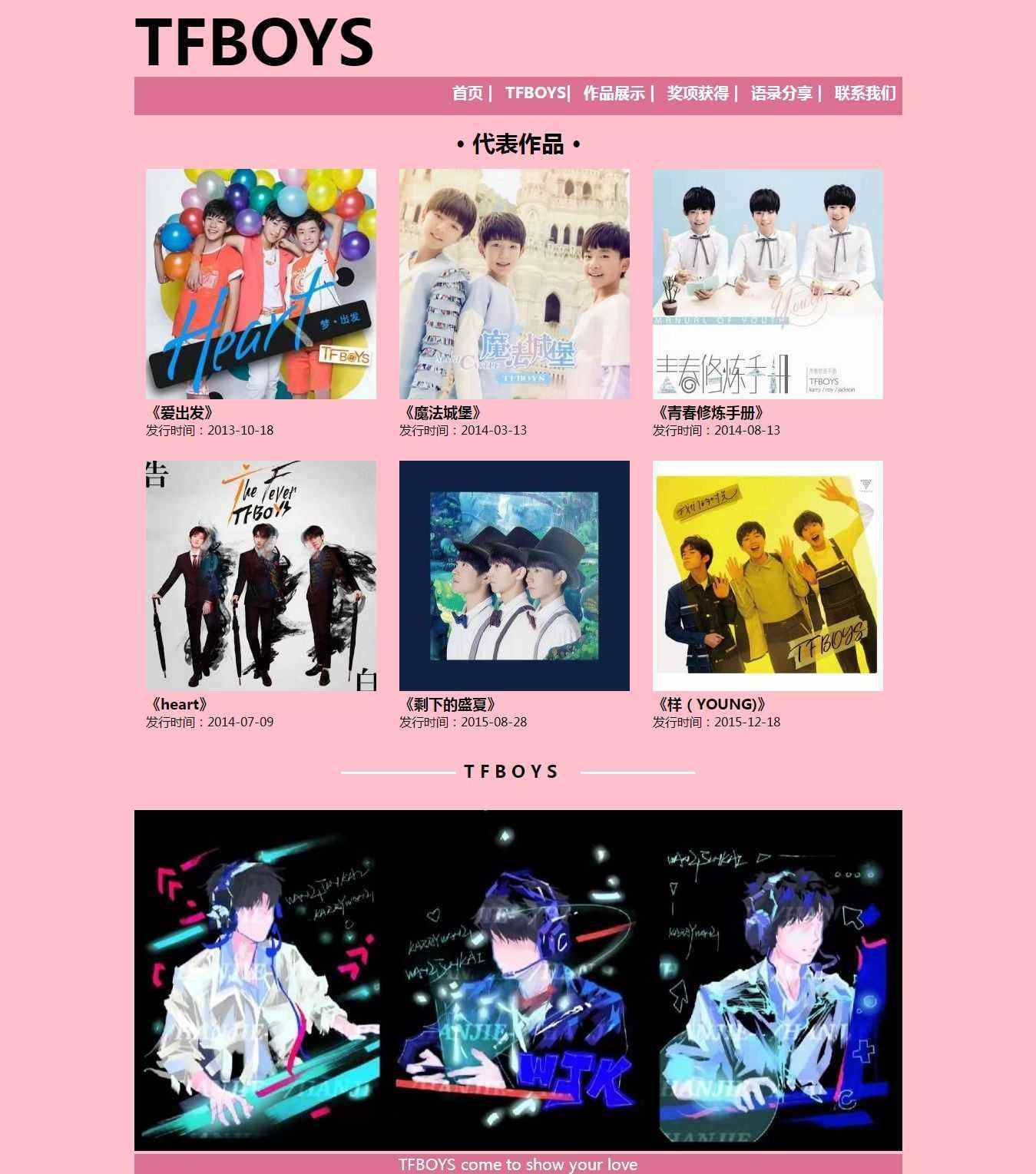This screenshot has height=1174, width=1036.
Task: Open the 《青春修炼手册》 album cover
Action: point(768,284)
